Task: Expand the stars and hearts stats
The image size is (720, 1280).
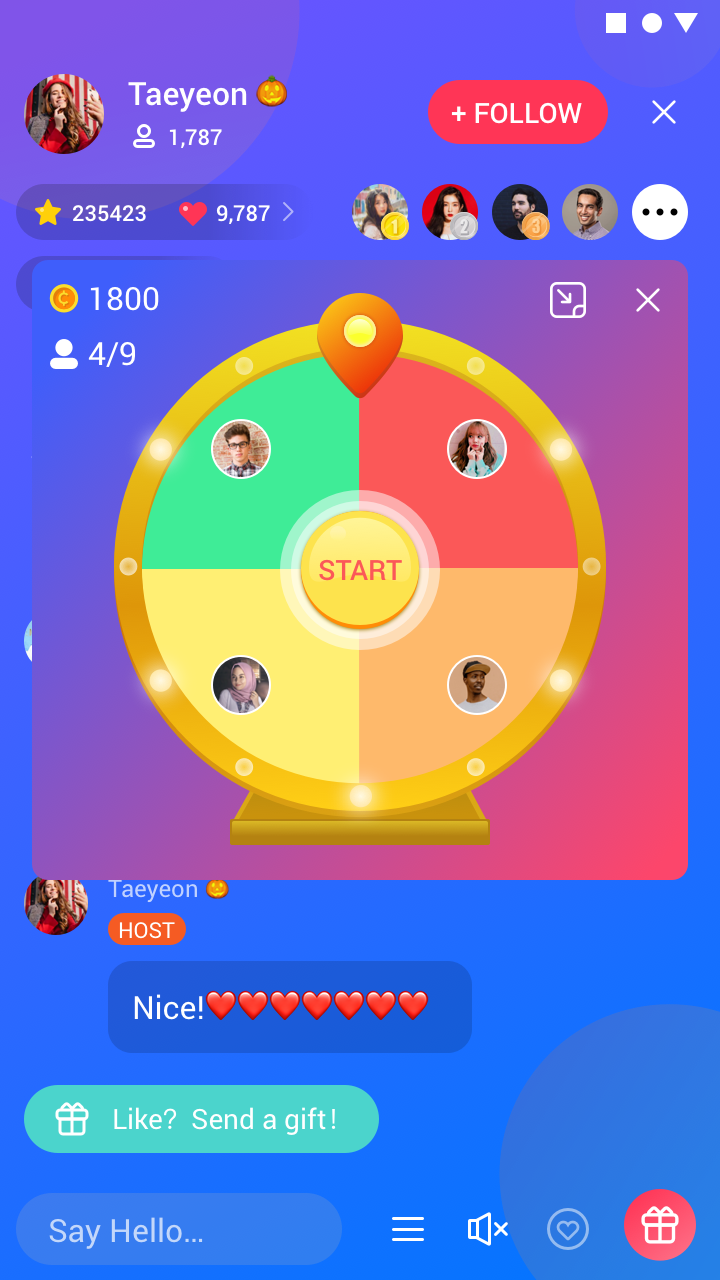Action: tap(288, 212)
